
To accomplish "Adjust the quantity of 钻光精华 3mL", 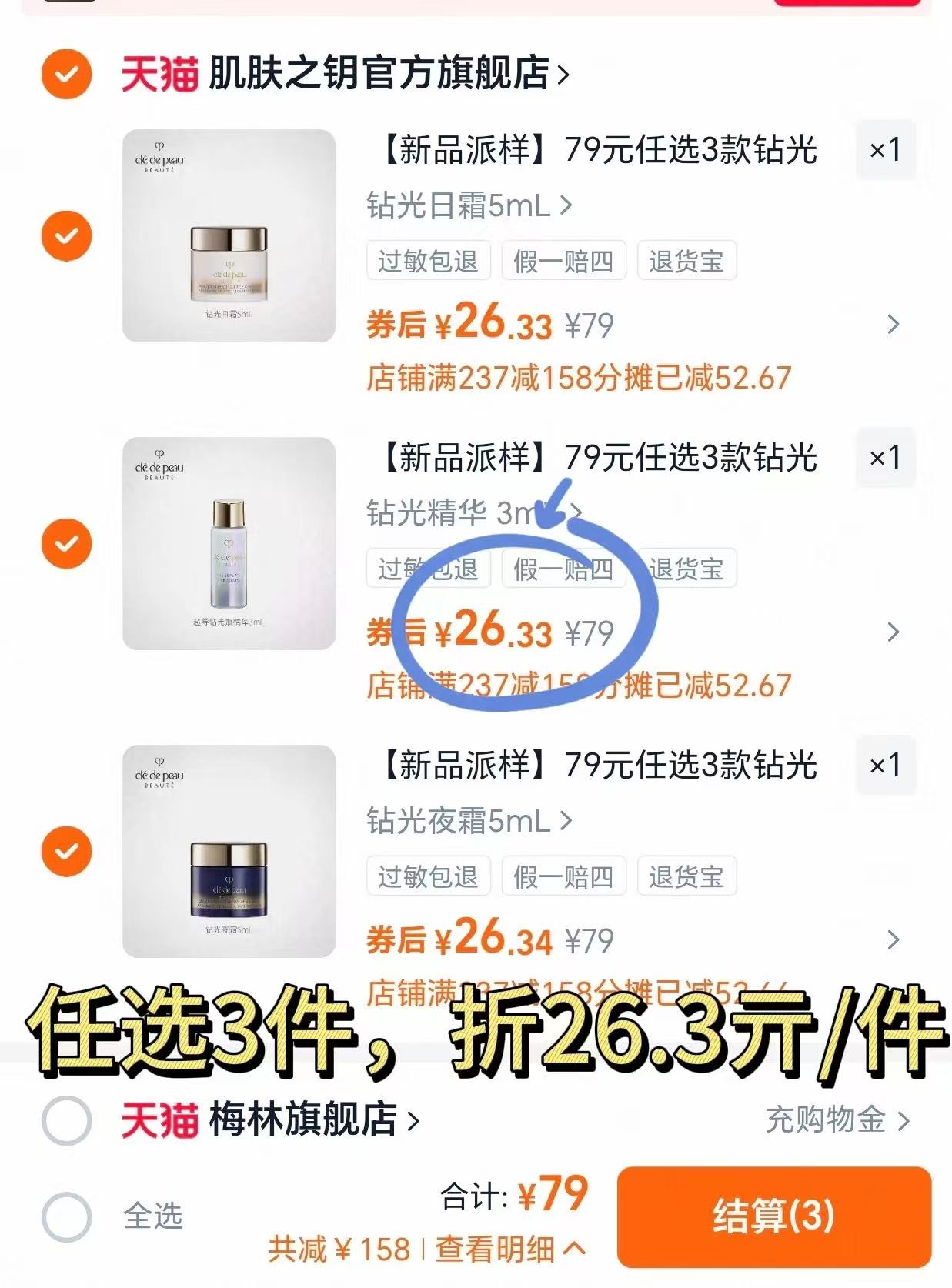I will pyautogui.click(x=885, y=458).
